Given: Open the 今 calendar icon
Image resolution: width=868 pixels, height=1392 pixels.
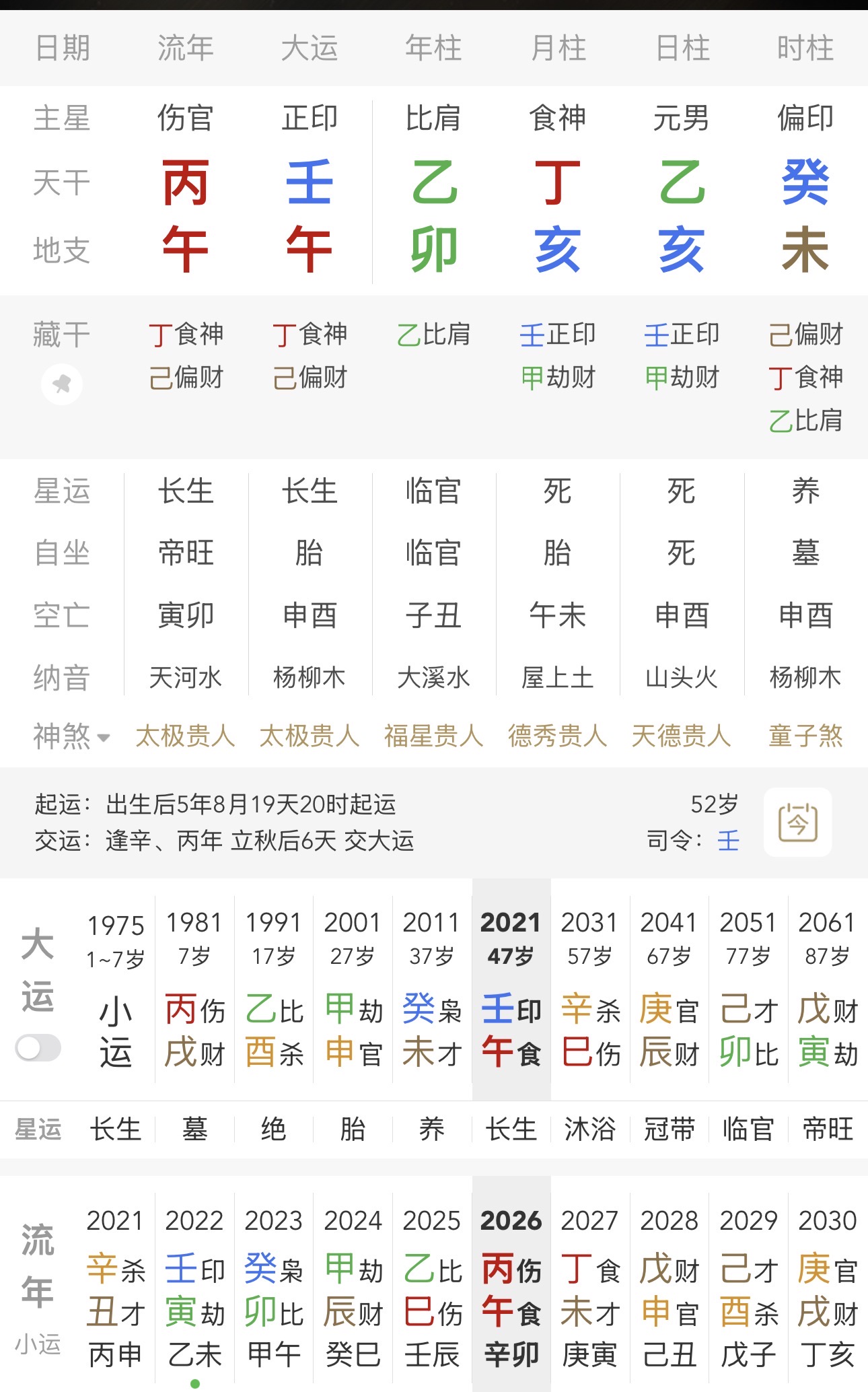Looking at the screenshot, I should (x=798, y=822).
